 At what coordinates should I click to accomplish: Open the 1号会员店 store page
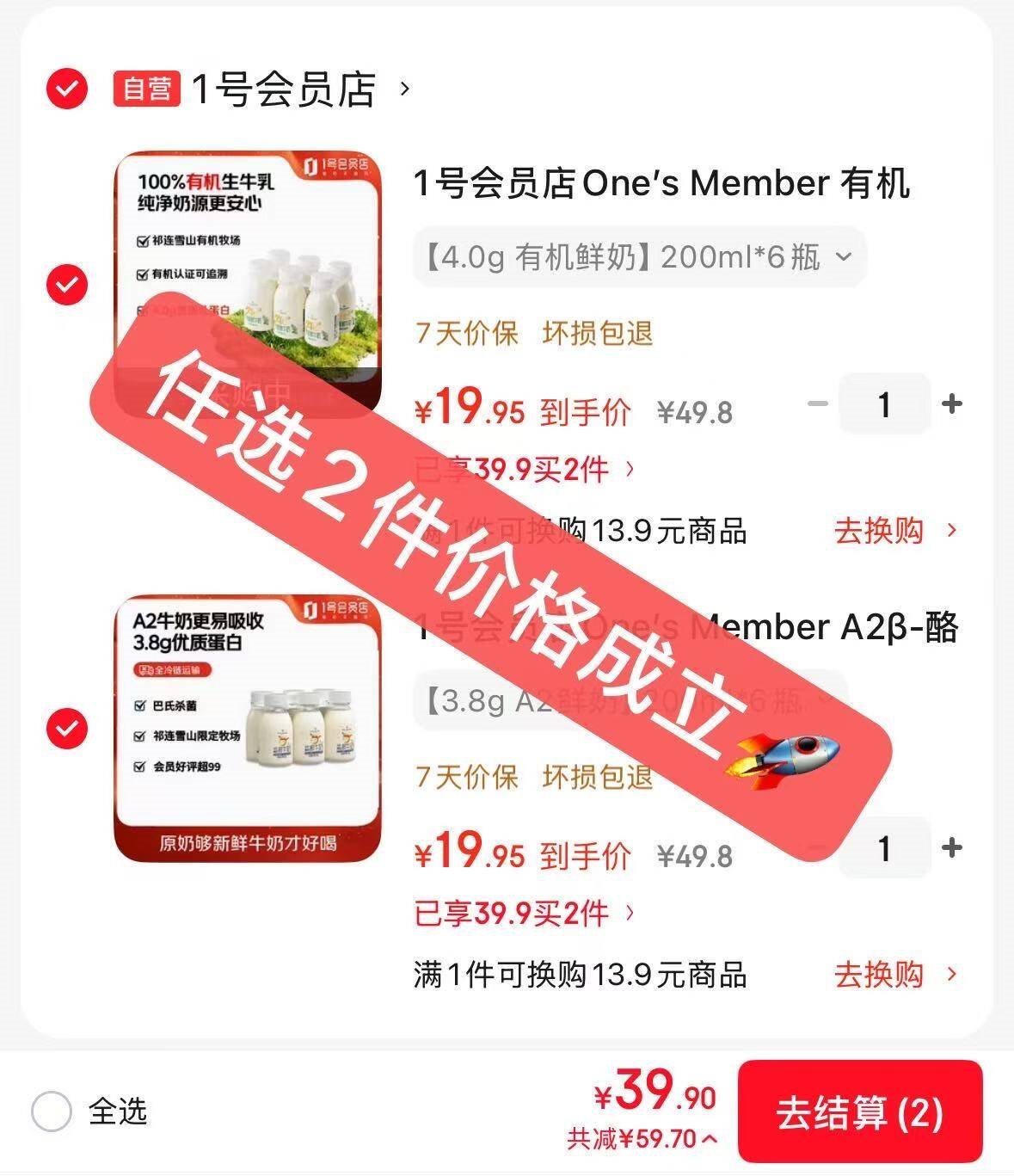point(300,89)
